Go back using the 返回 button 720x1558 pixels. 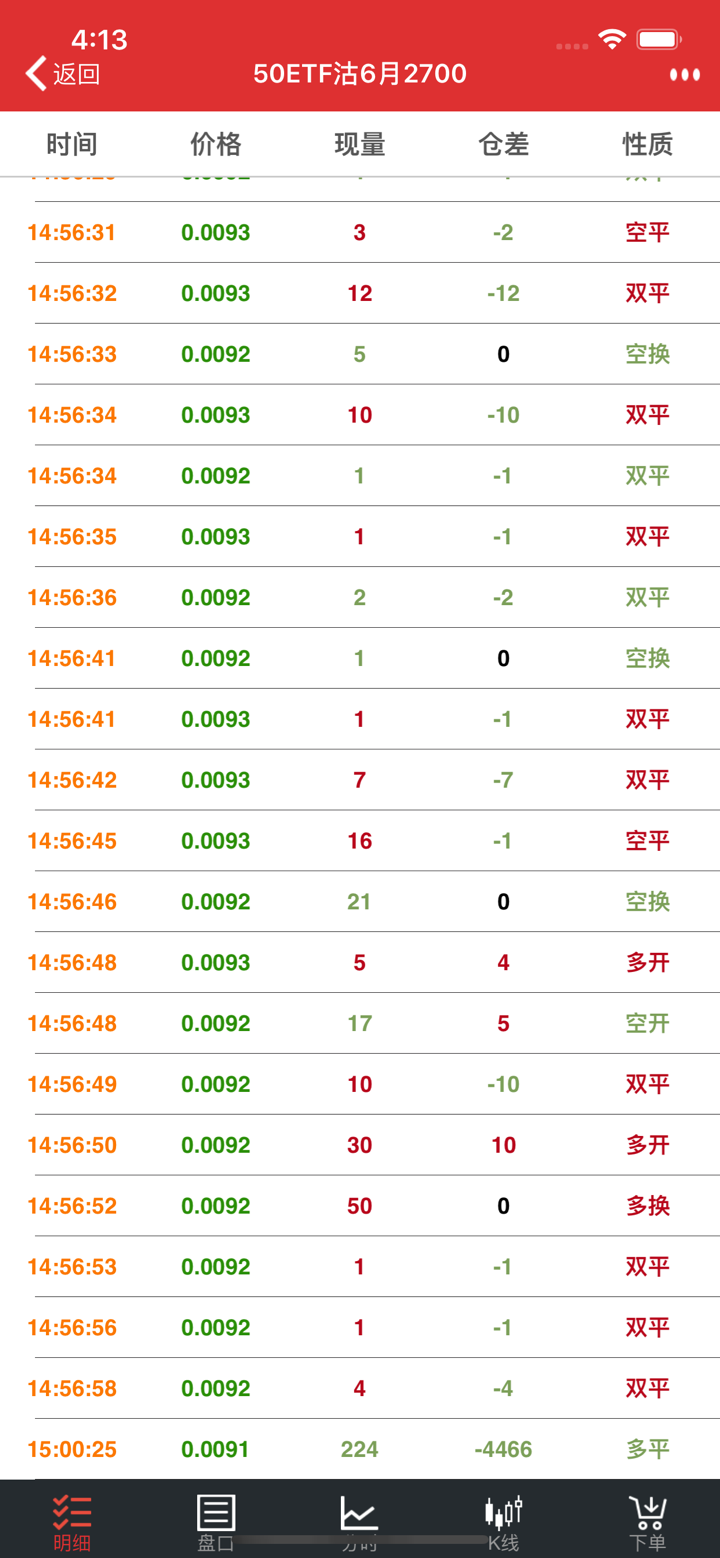click(x=62, y=74)
